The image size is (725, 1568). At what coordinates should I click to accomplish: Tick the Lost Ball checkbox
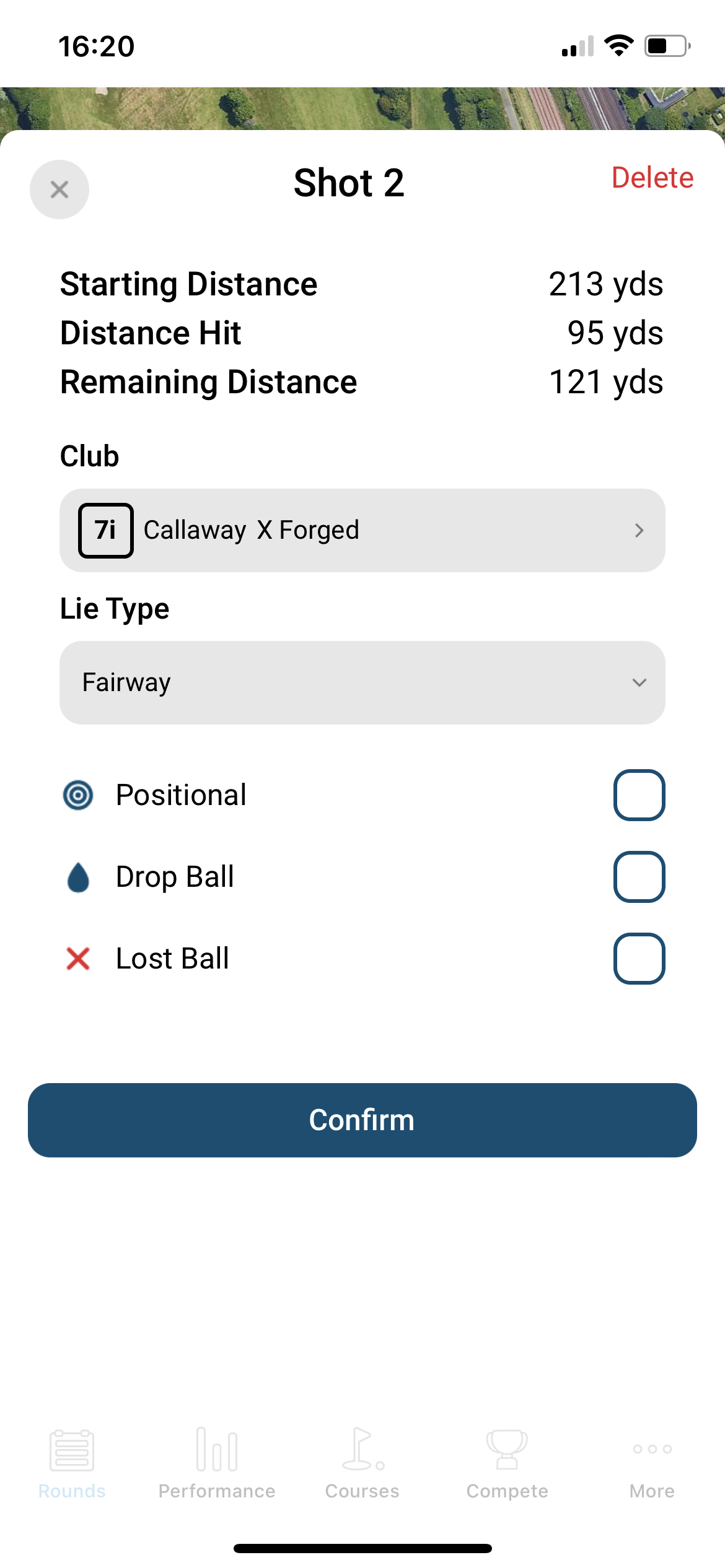click(x=639, y=959)
